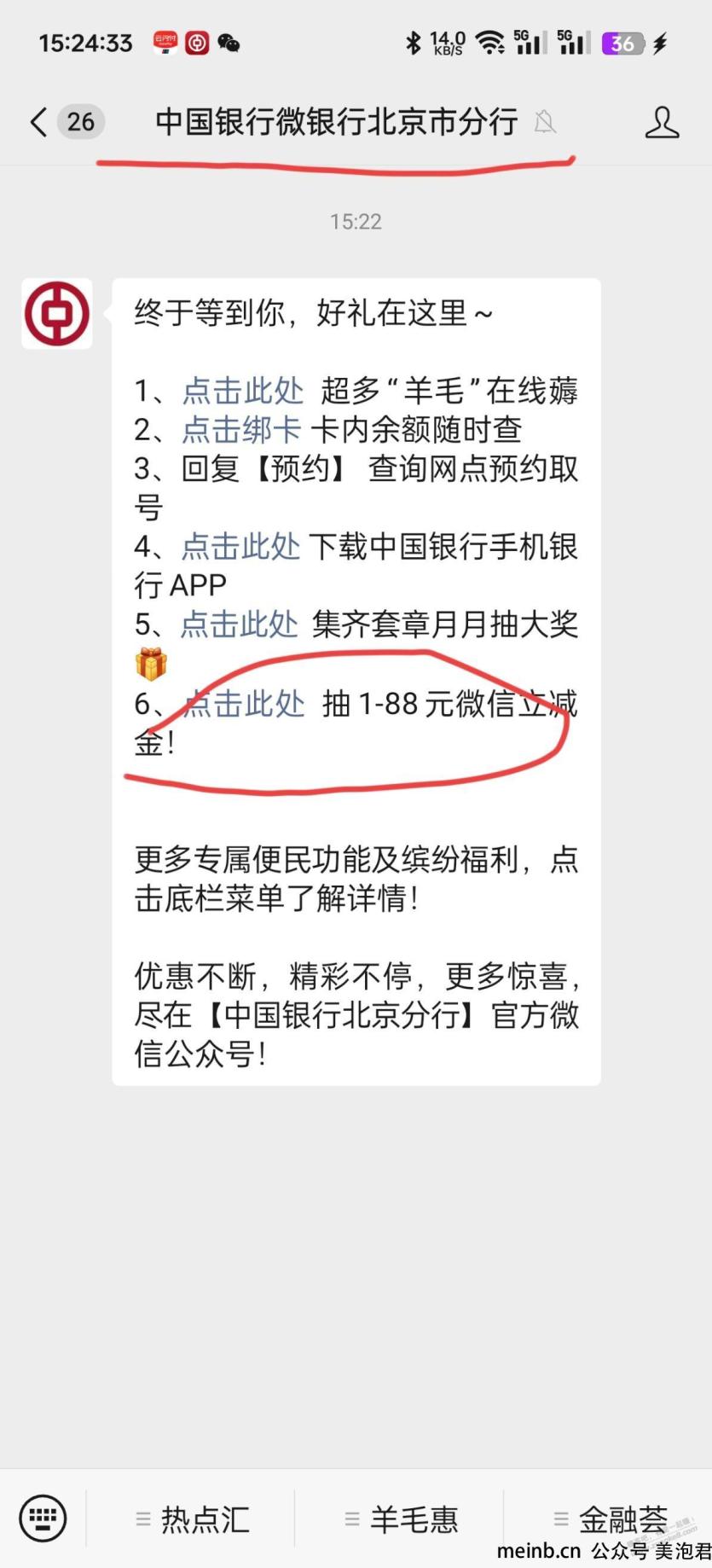Open the 羊毛惠 bottom menu
Viewport: 712px width, 1568px height.
tap(402, 1519)
